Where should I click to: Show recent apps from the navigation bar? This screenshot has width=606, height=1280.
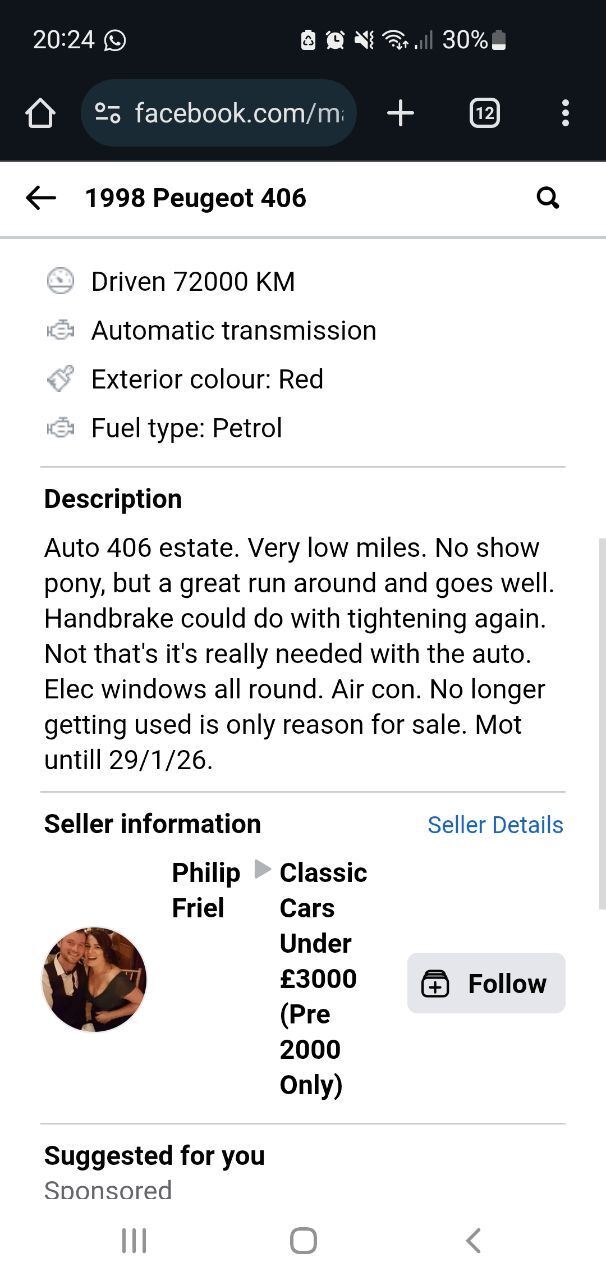tap(134, 1241)
